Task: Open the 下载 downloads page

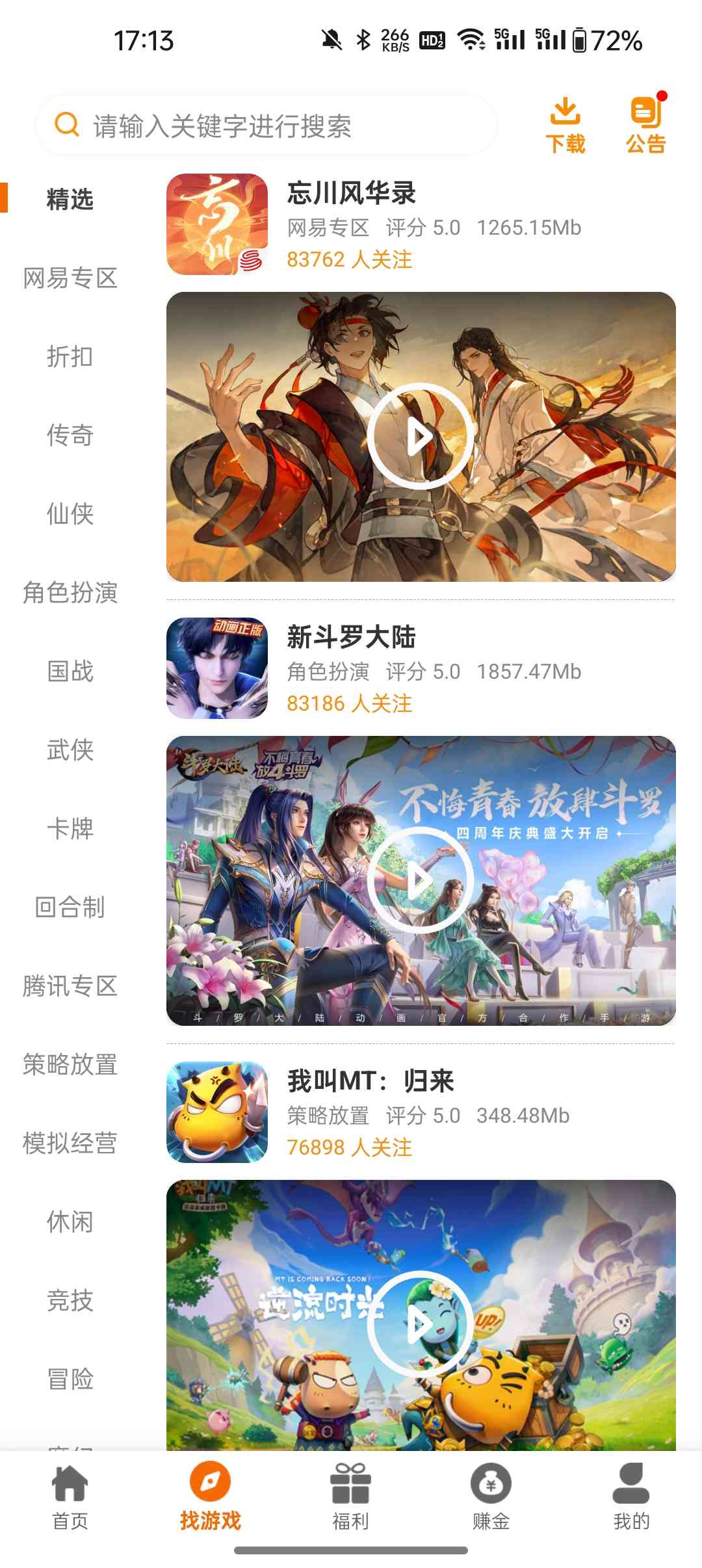Action: pos(565,126)
